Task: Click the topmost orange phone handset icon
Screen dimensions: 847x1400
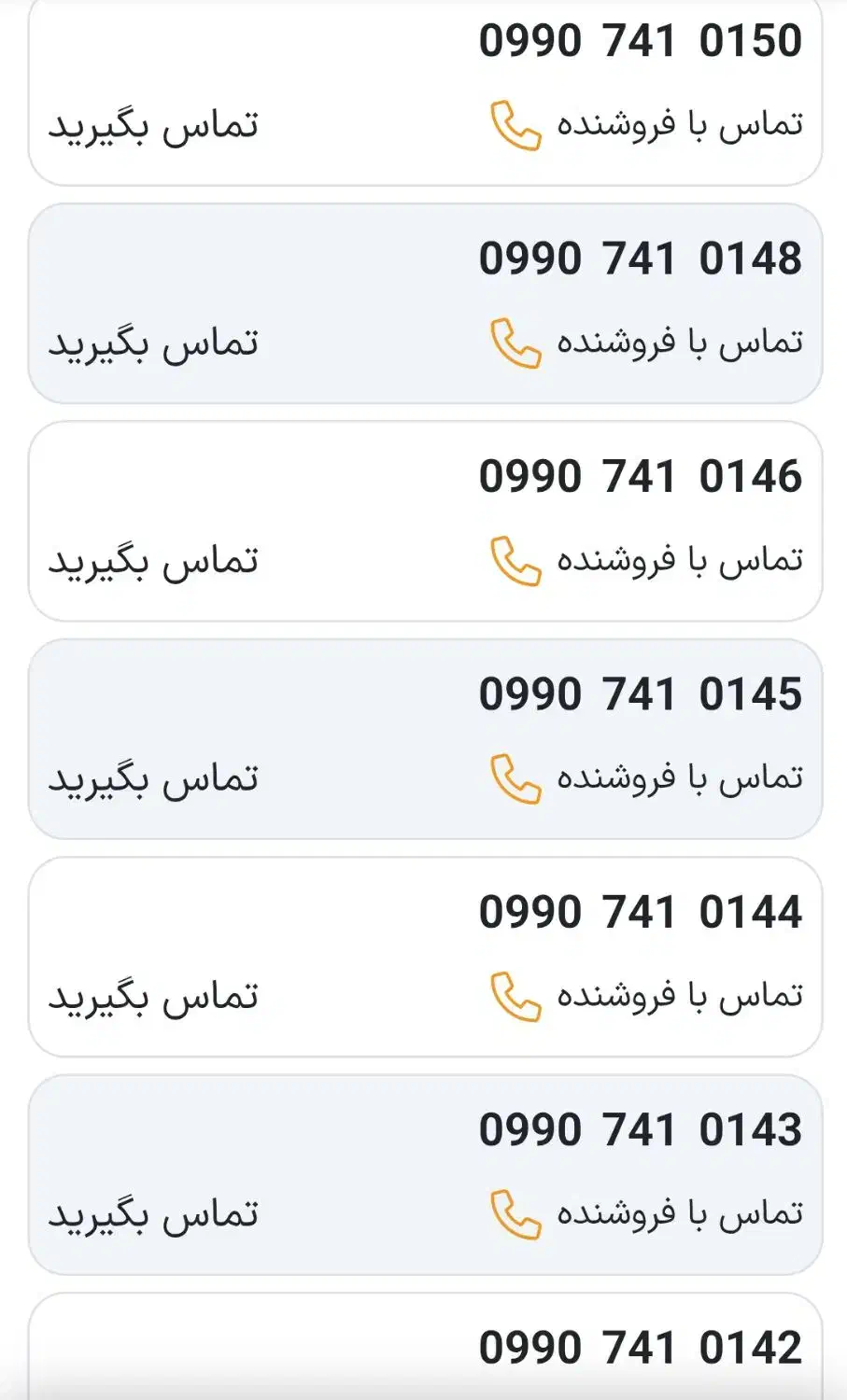Action: click(x=514, y=124)
